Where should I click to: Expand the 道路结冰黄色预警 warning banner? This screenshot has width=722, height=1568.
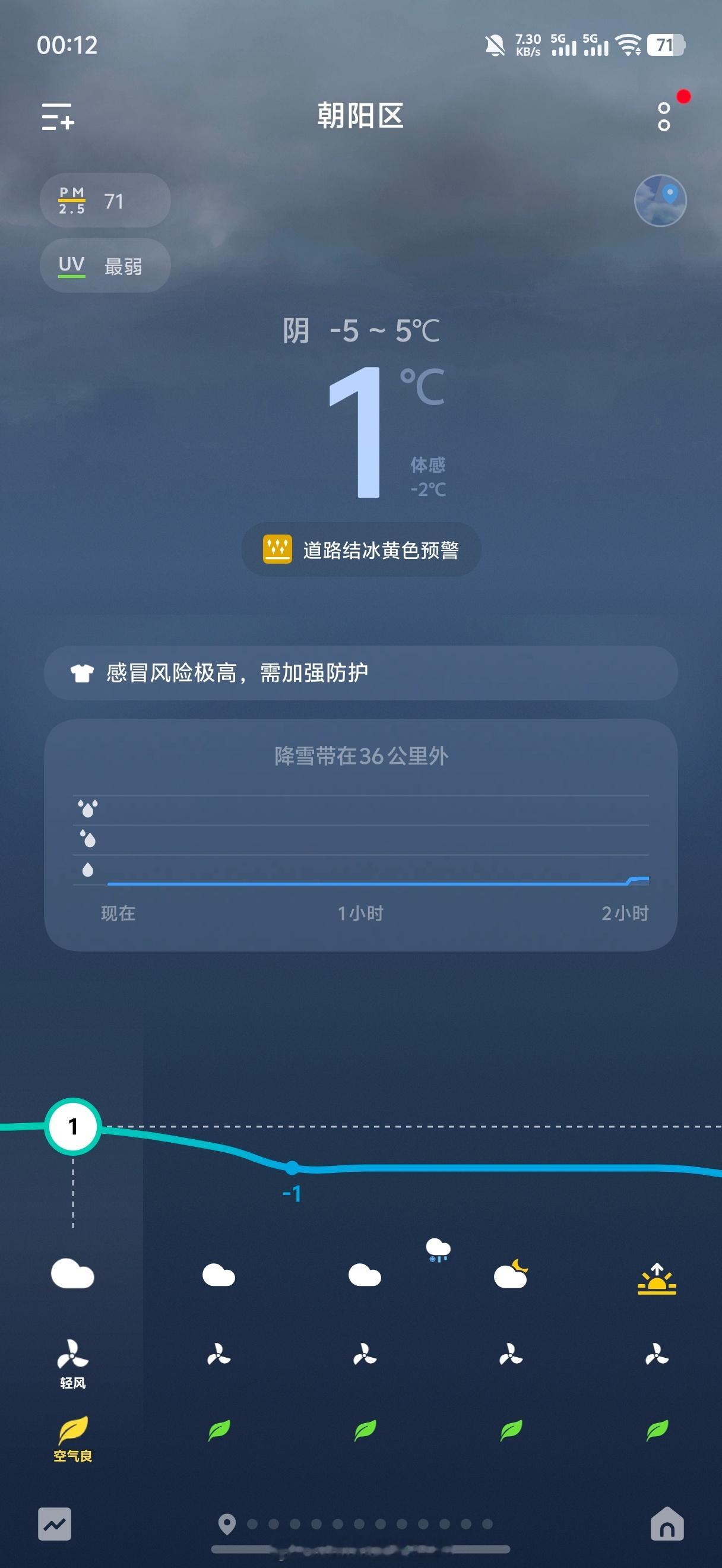360,548
